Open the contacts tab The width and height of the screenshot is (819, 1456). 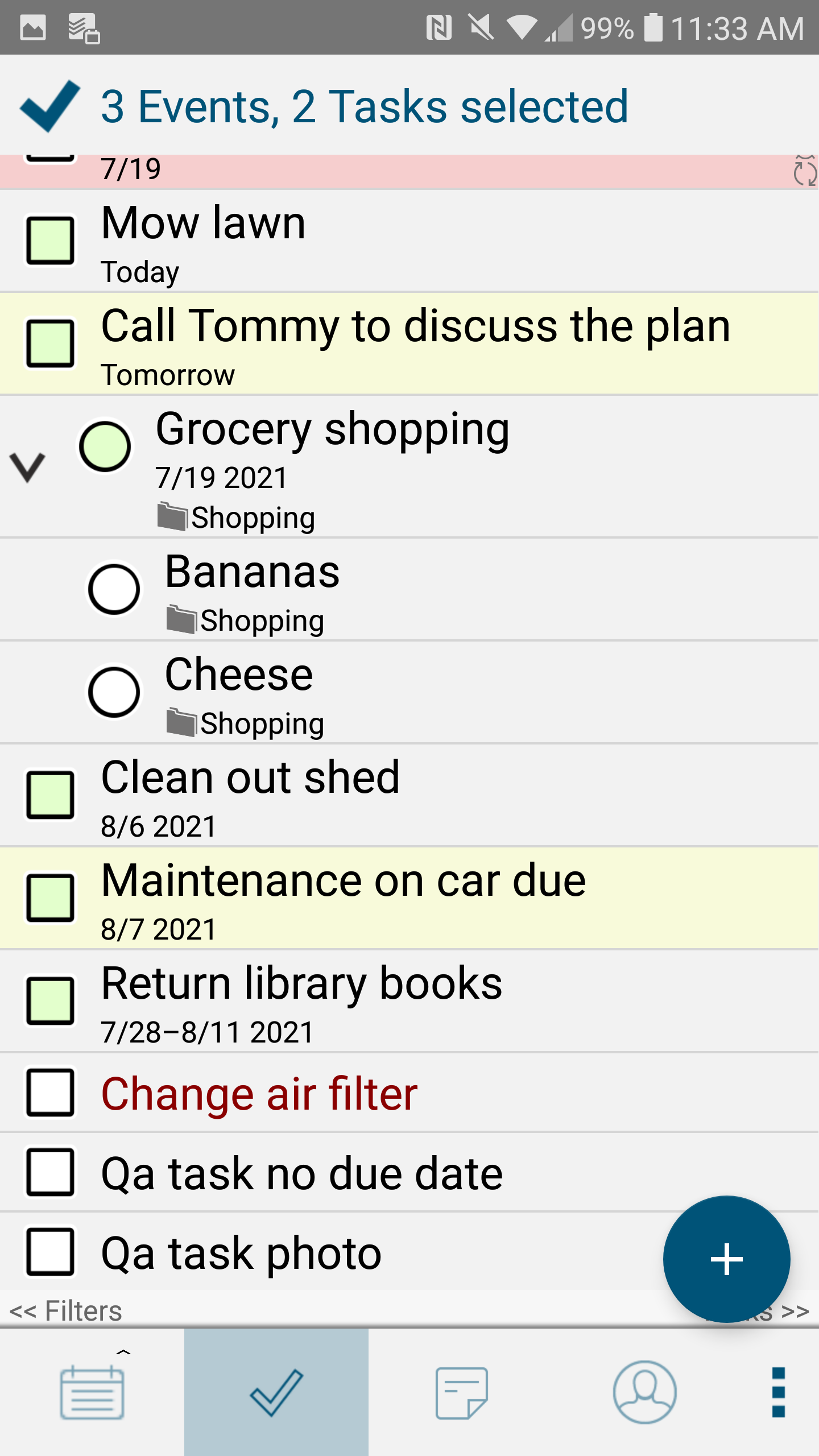tap(644, 1392)
